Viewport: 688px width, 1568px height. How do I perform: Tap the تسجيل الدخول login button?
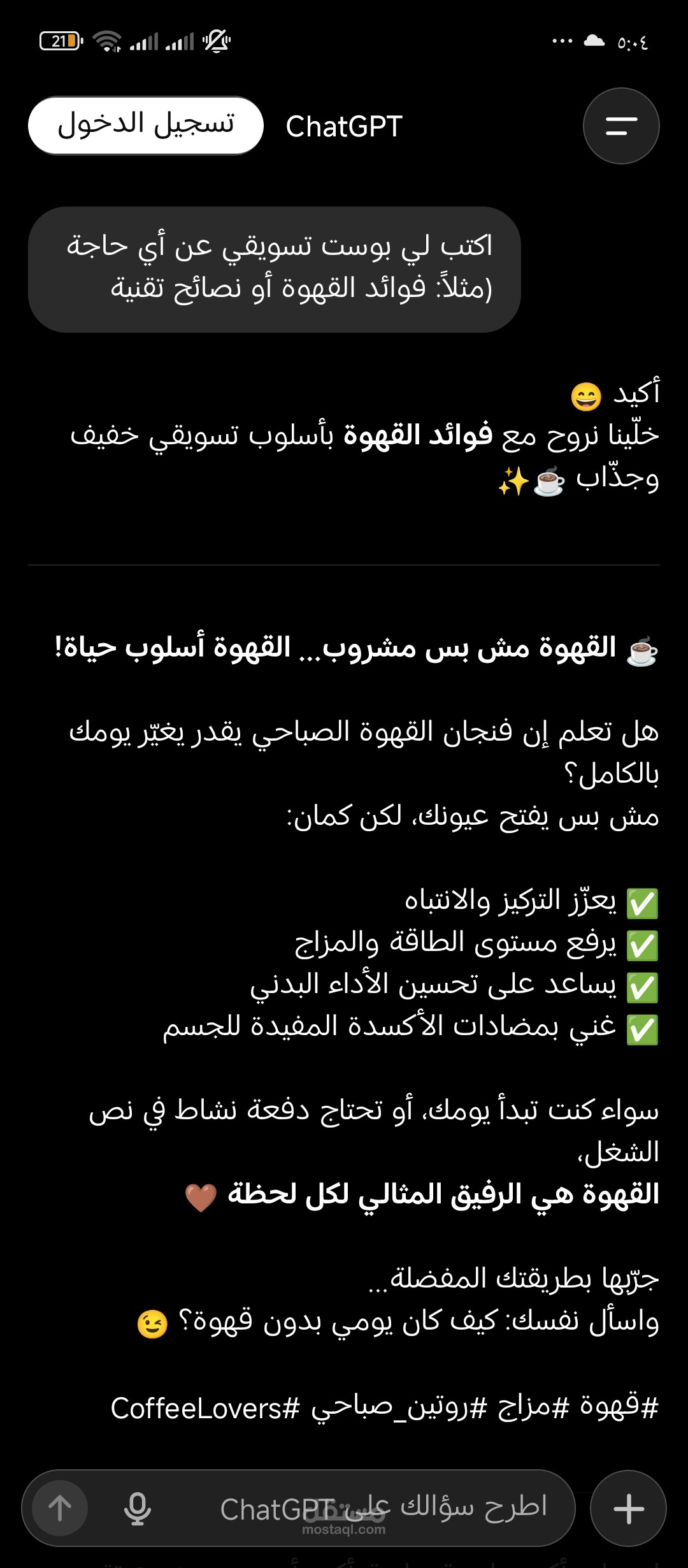tap(146, 126)
